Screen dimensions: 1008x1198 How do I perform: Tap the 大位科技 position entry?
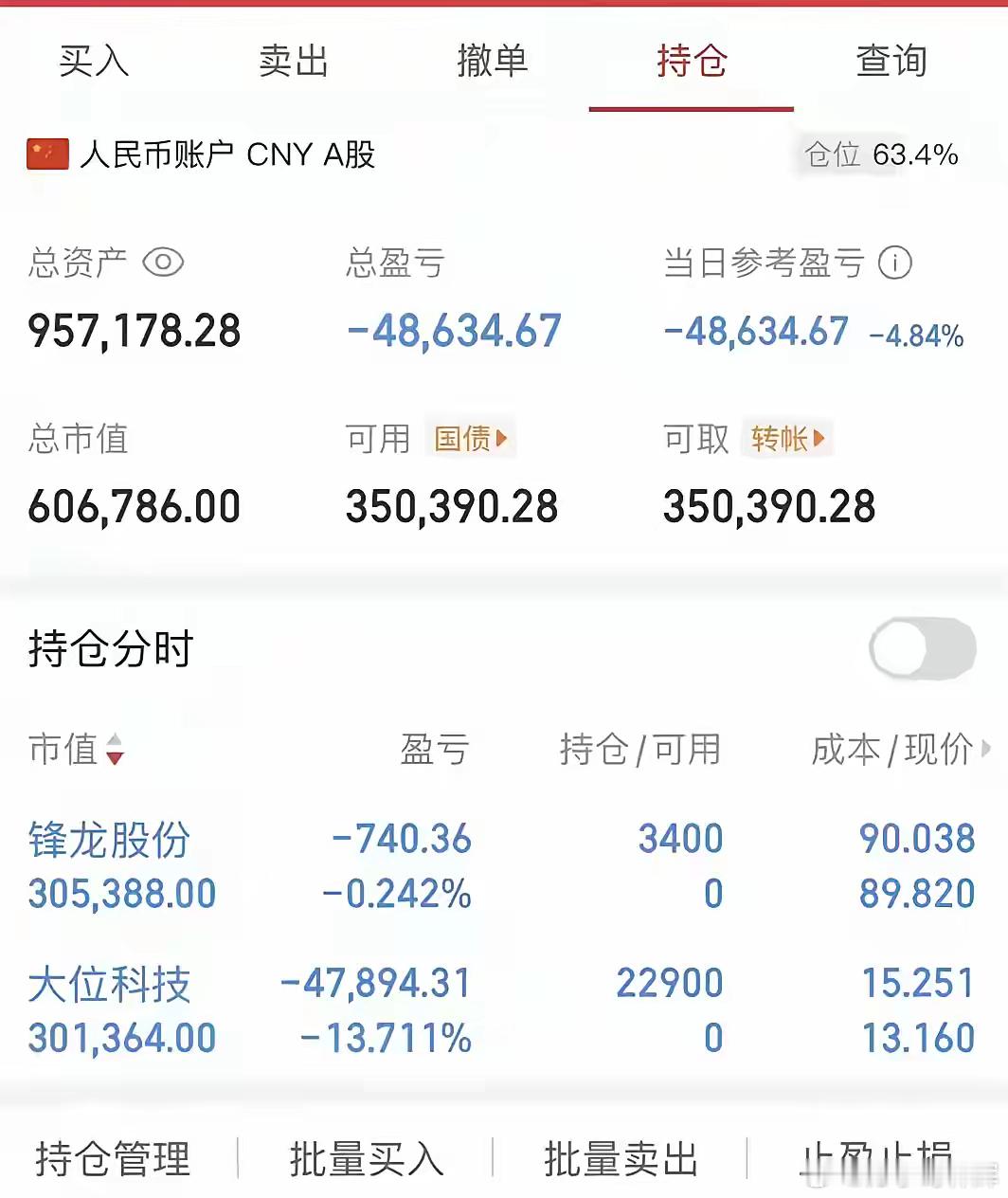tap(109, 984)
